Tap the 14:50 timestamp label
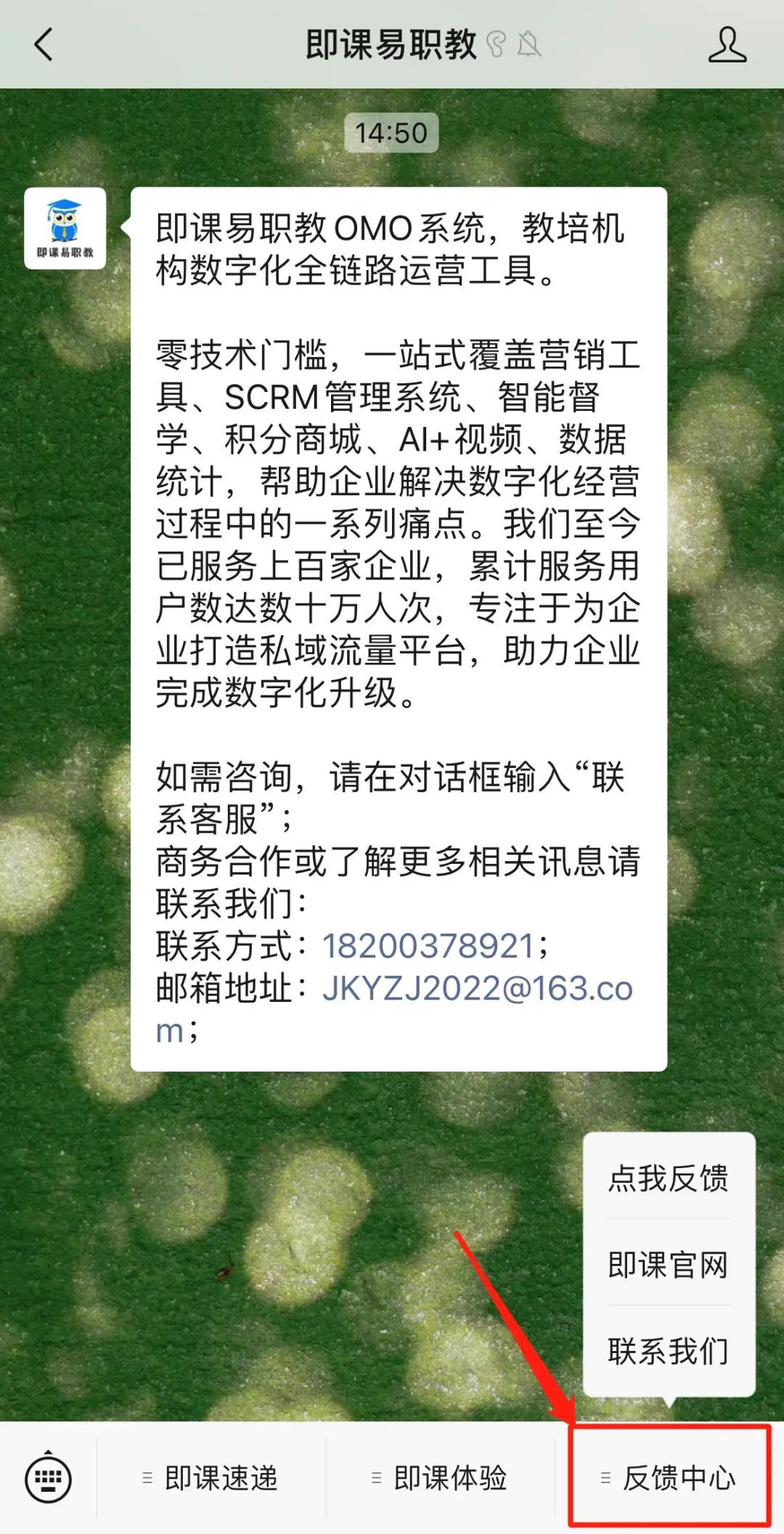The height and width of the screenshot is (1534, 784). pos(392,133)
